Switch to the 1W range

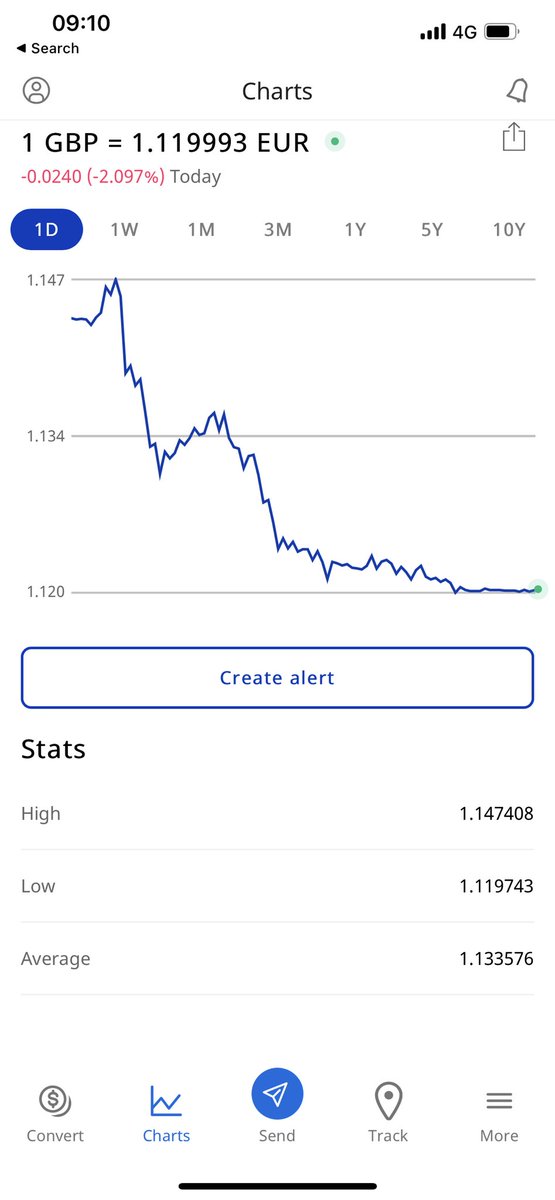point(124,229)
